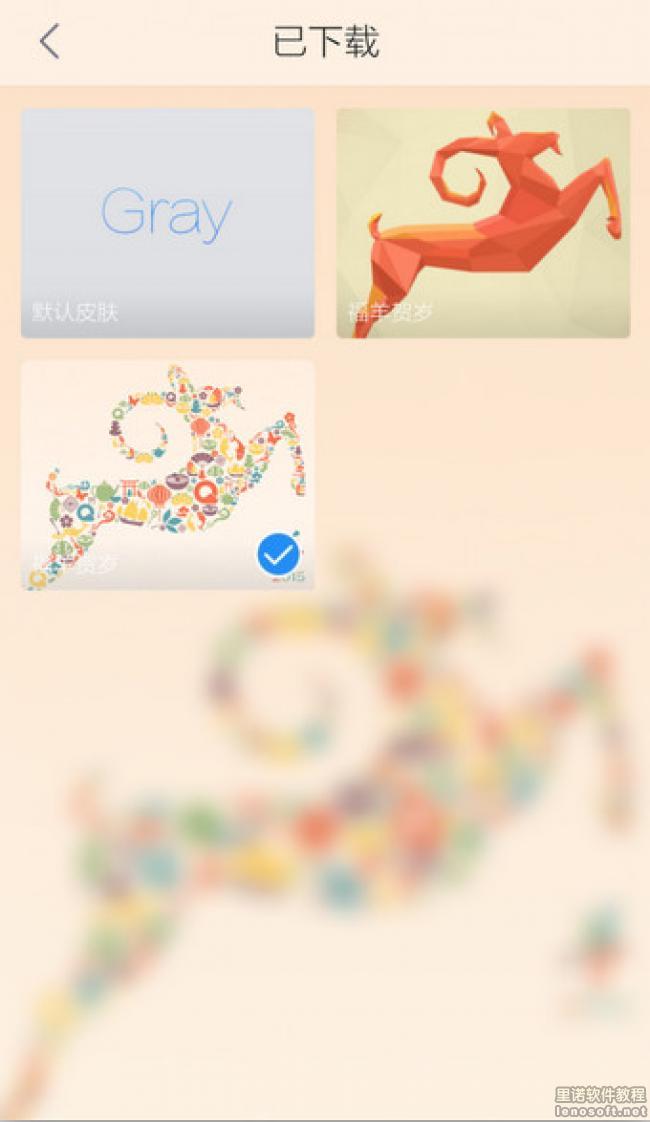
Task: Tap the colorful icon-mosaic goat skin
Action: (167, 475)
